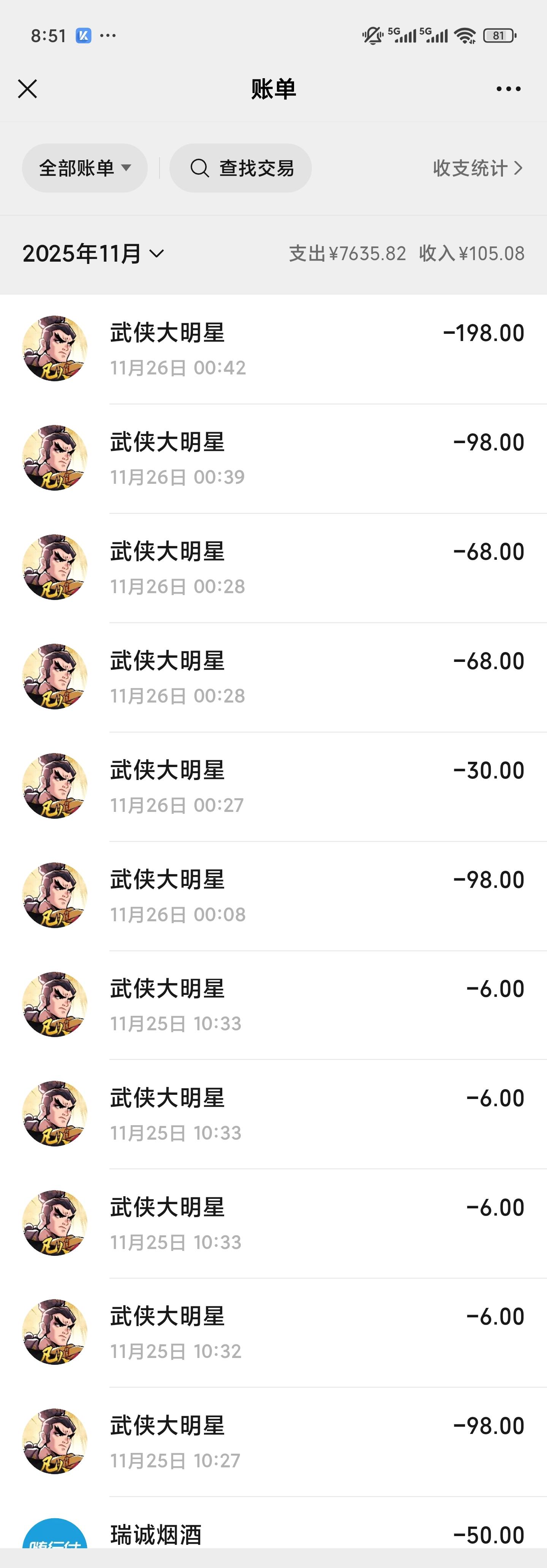The width and height of the screenshot is (547, 1568).
Task: Change the month from 2025年11月
Action: tap(93, 253)
